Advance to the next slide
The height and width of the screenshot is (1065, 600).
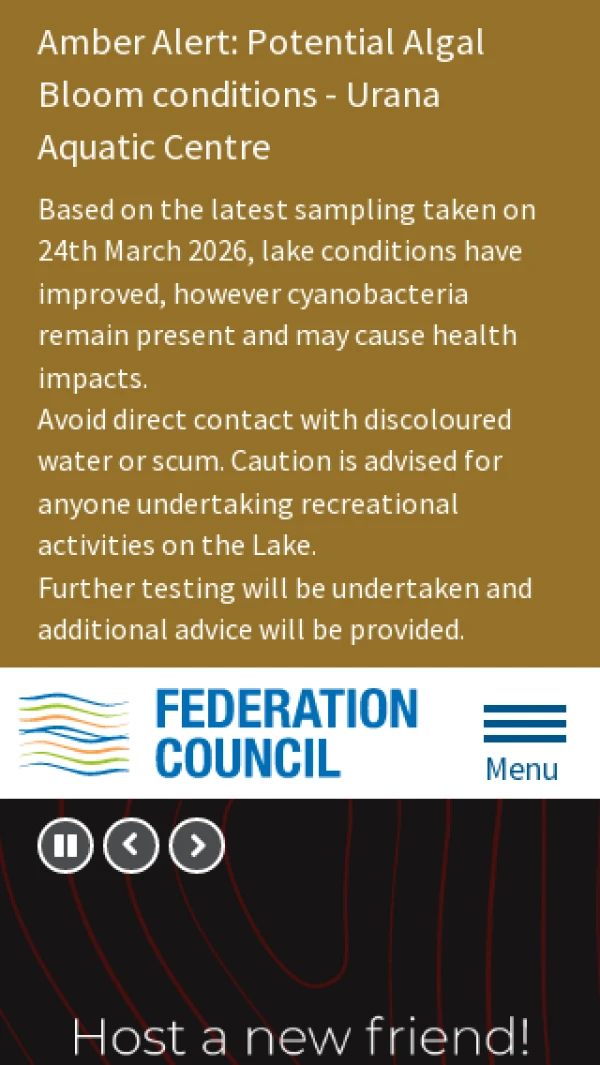click(196, 845)
